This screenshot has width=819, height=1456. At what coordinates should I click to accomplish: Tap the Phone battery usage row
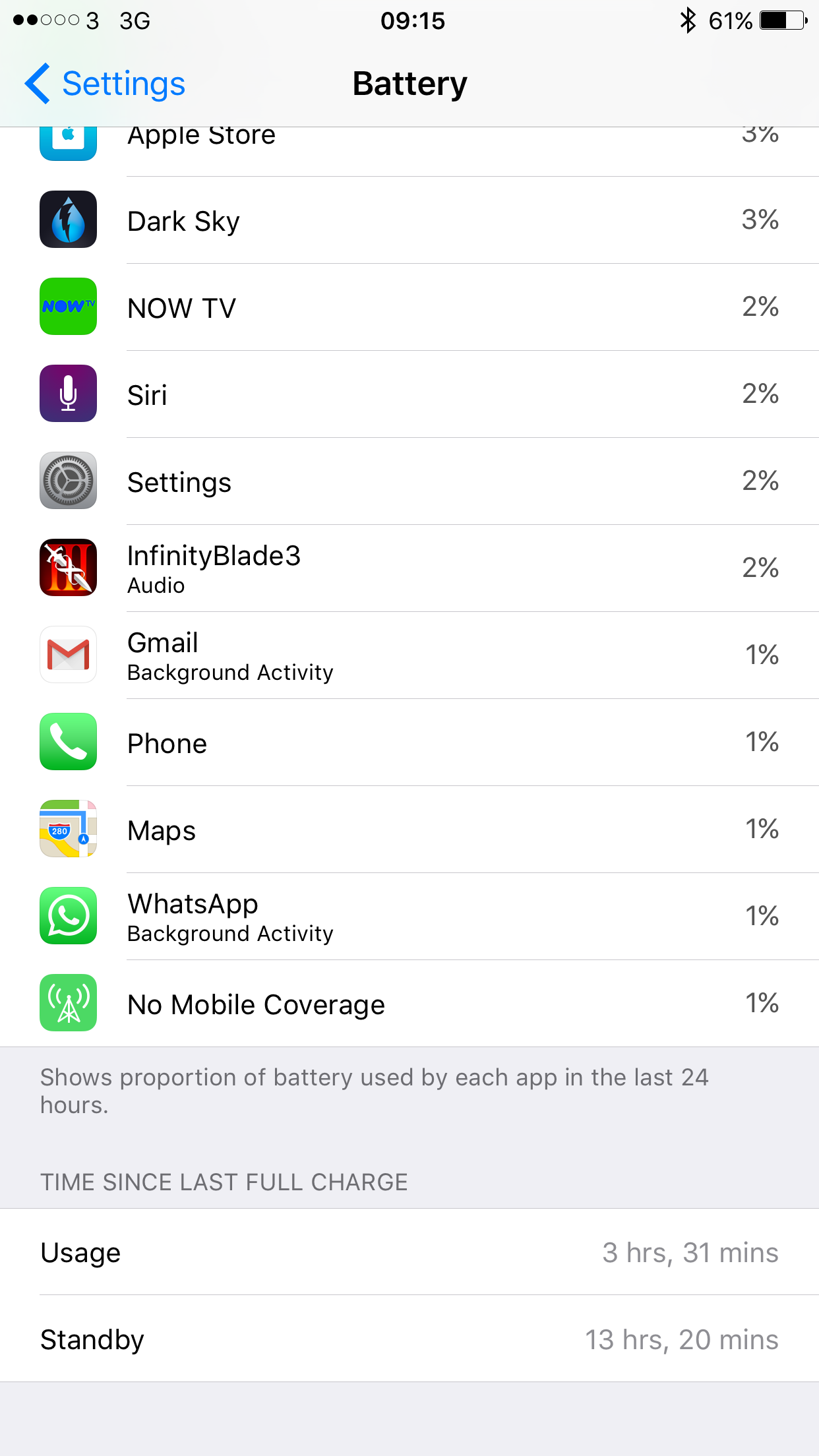point(409,743)
